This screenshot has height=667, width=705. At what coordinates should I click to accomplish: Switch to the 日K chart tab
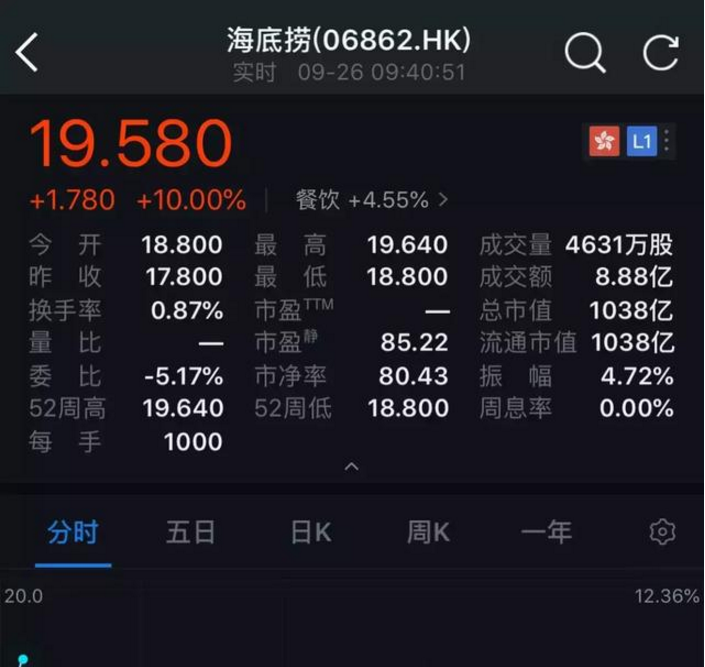pyautogui.click(x=310, y=532)
